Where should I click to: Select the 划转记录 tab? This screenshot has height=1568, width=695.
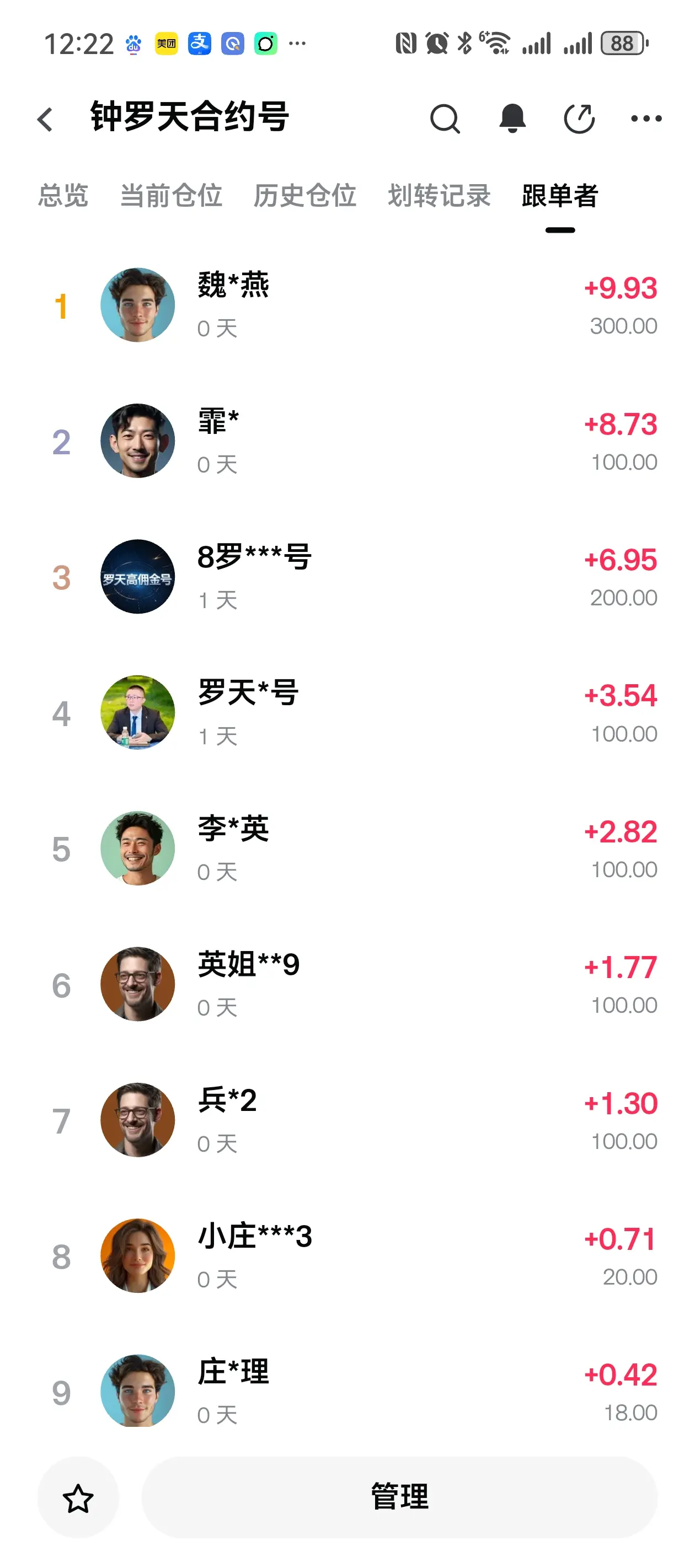[x=439, y=196]
